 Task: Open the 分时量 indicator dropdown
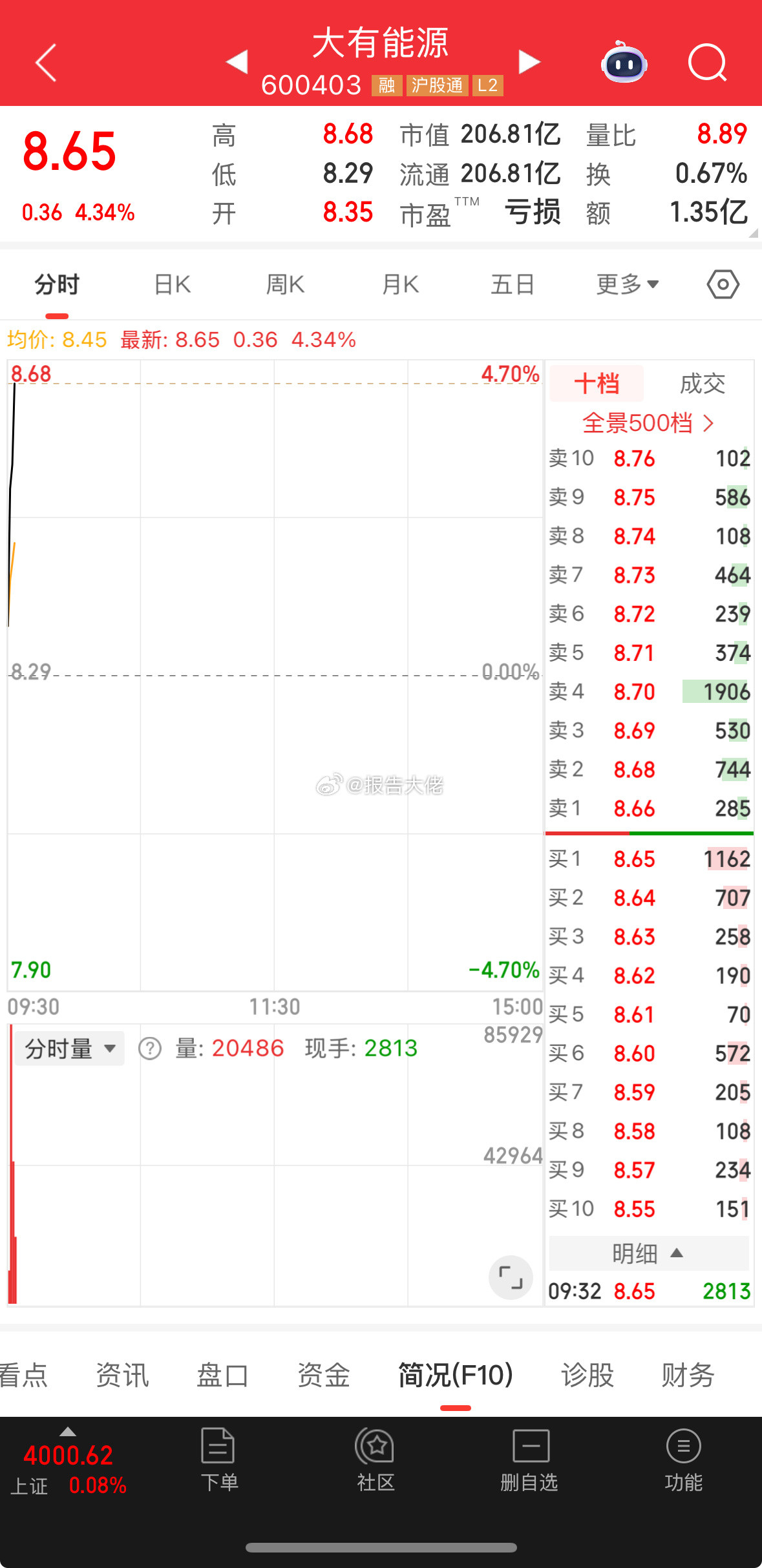pos(70,1048)
